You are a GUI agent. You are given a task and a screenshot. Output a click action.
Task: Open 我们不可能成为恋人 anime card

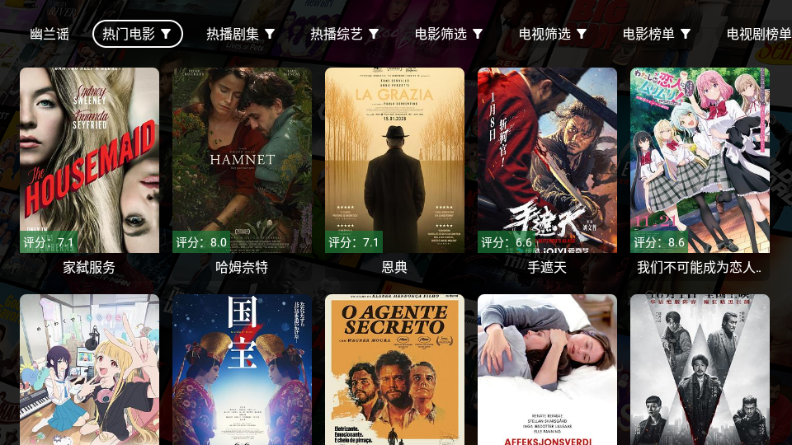pyautogui.click(x=700, y=160)
